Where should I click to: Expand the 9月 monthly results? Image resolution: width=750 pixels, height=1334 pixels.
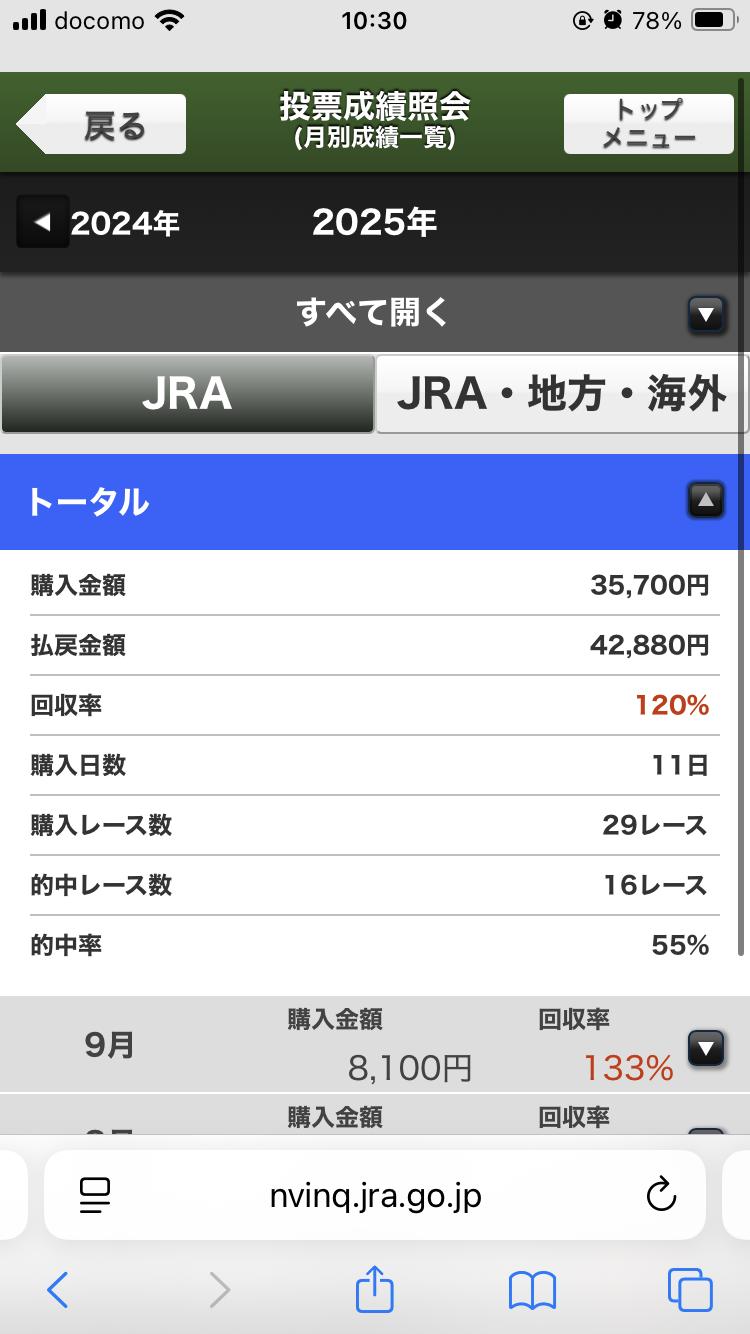click(706, 1048)
